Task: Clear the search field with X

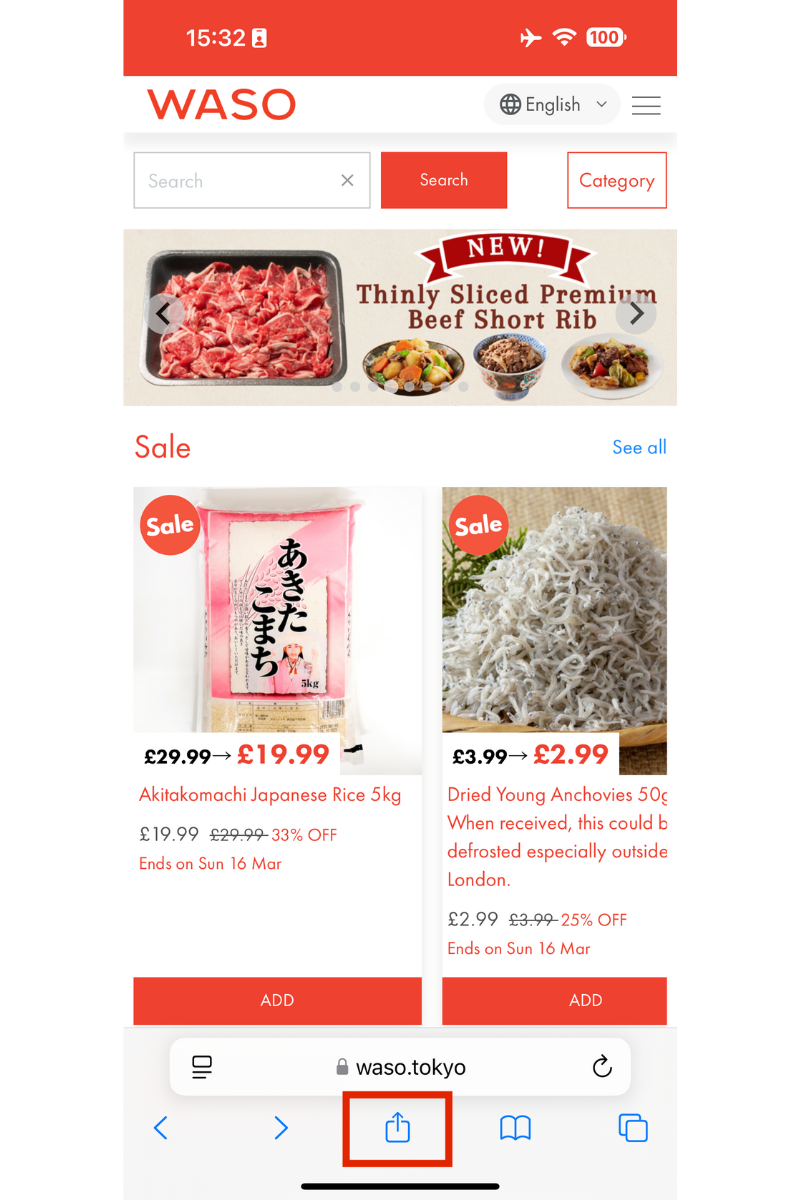Action: [347, 181]
